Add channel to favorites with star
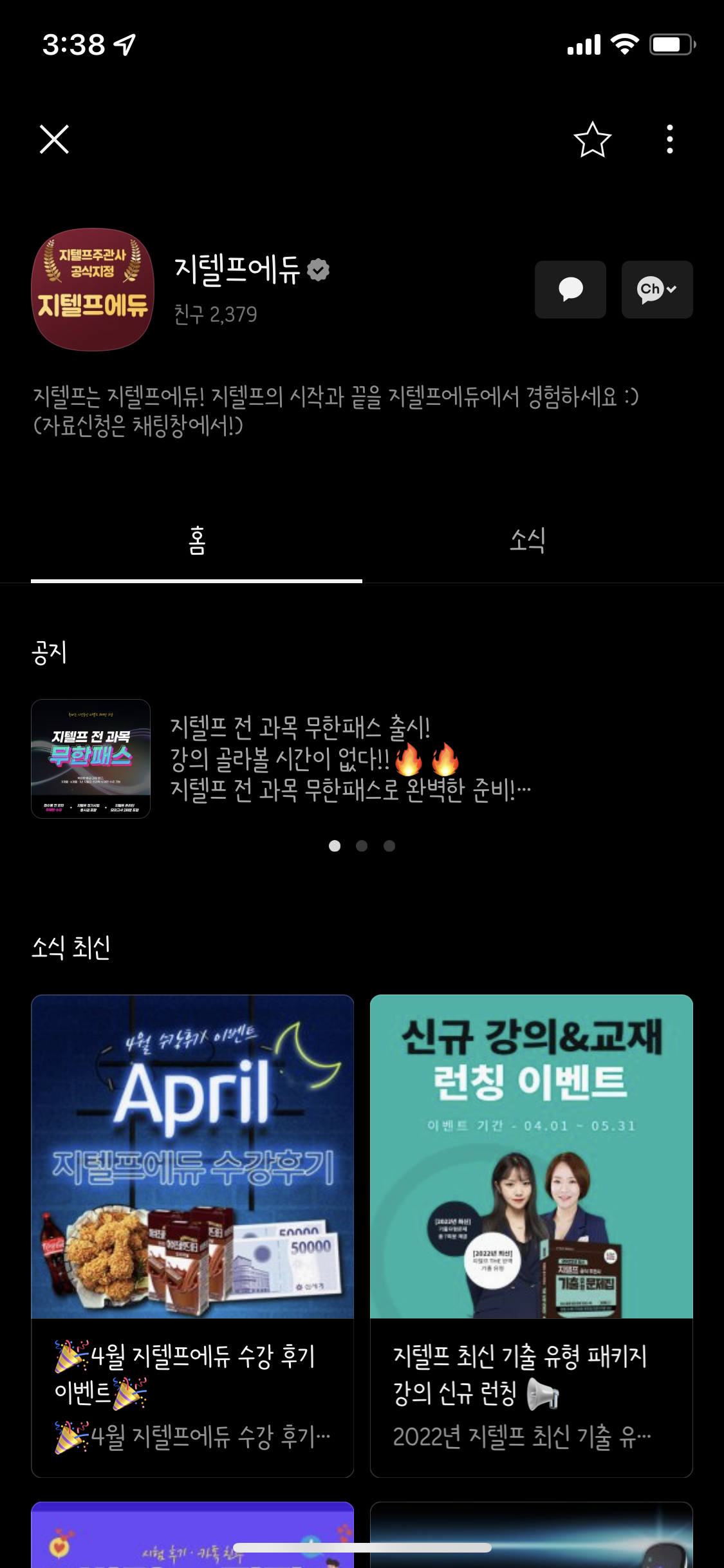Image resolution: width=724 pixels, height=1568 pixels. click(592, 139)
